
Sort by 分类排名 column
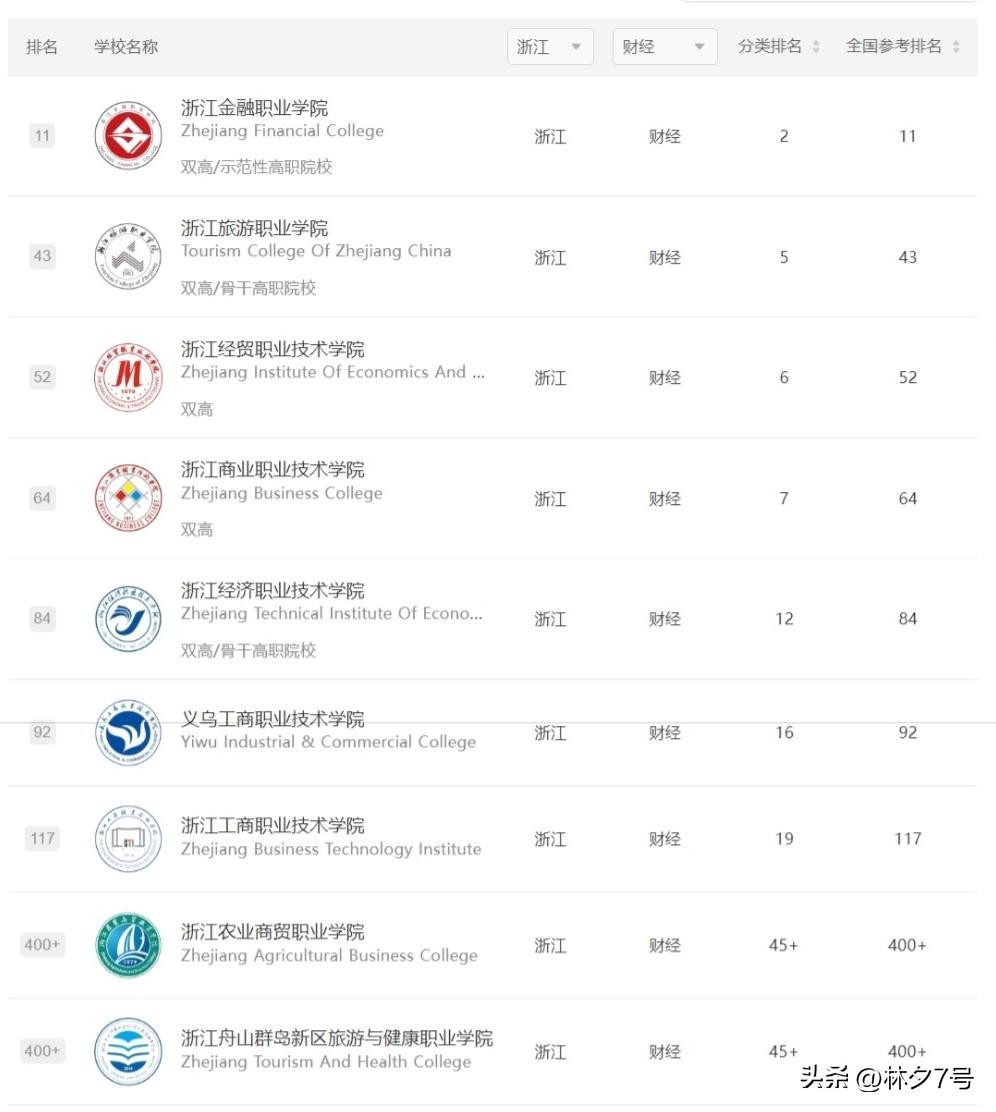tap(779, 47)
